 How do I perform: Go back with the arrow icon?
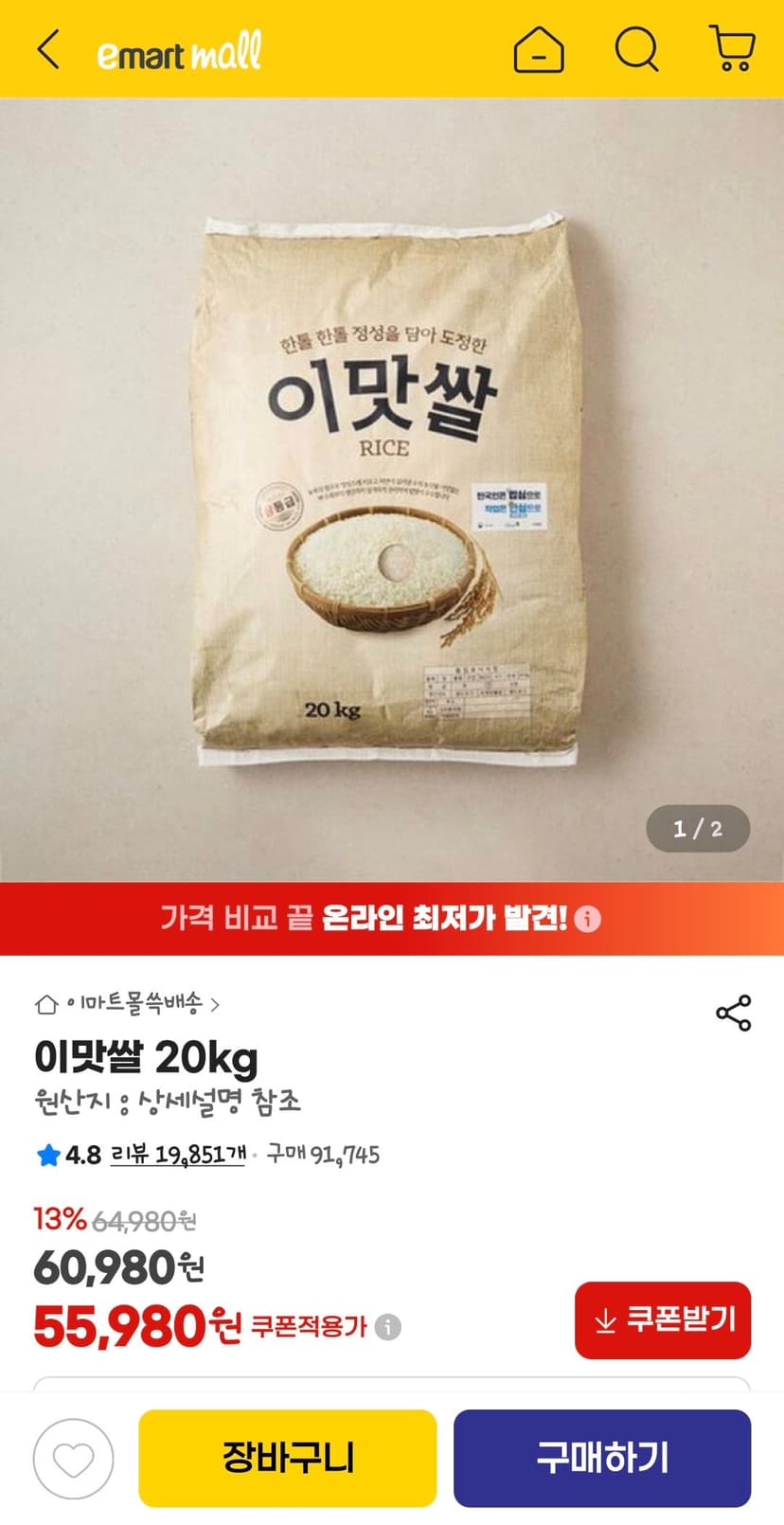tap(48, 49)
